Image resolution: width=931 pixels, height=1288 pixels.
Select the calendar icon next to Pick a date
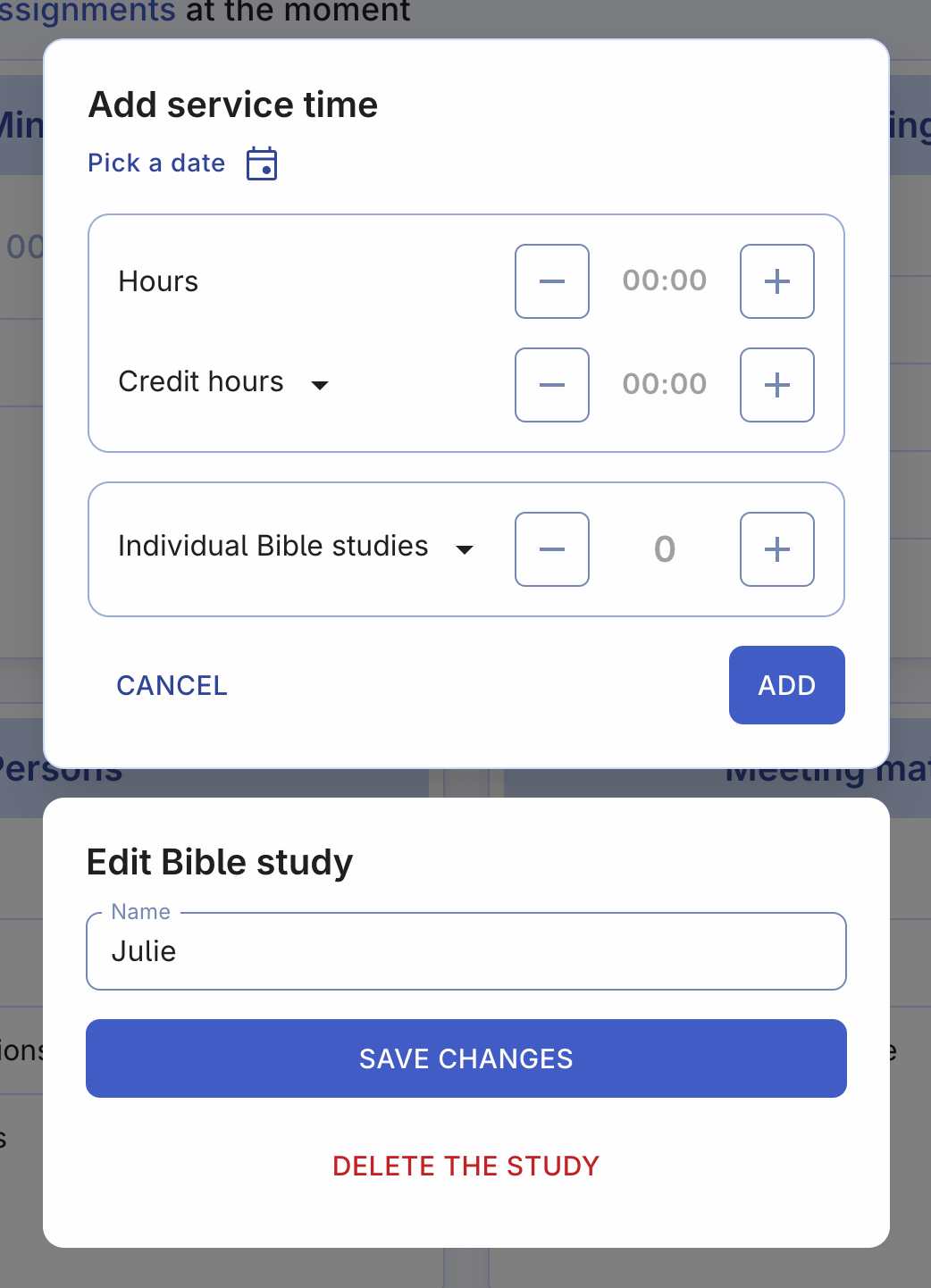(x=261, y=163)
